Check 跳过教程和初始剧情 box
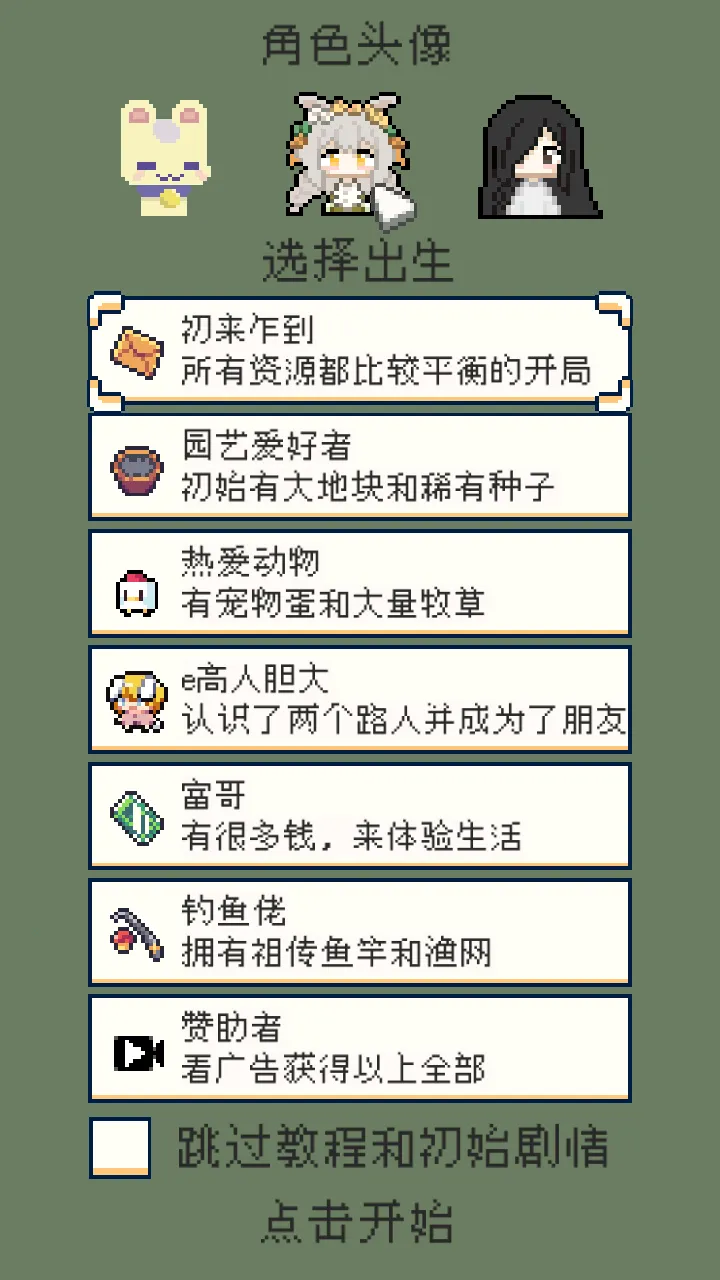This screenshot has height=1280, width=720. [120, 1147]
